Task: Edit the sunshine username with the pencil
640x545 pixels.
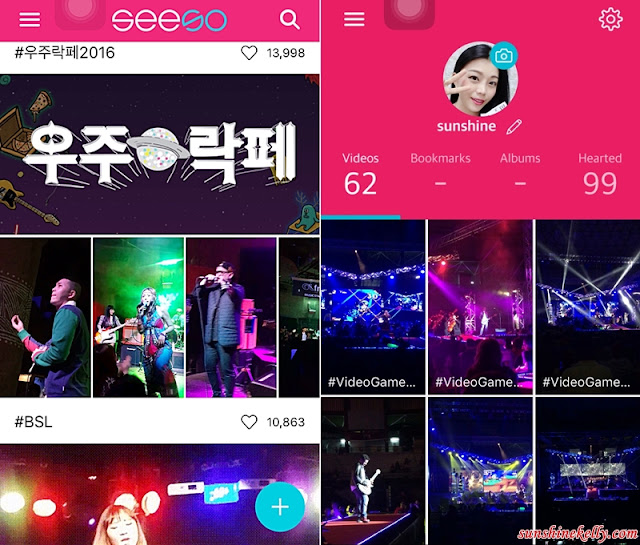Action: (514, 127)
